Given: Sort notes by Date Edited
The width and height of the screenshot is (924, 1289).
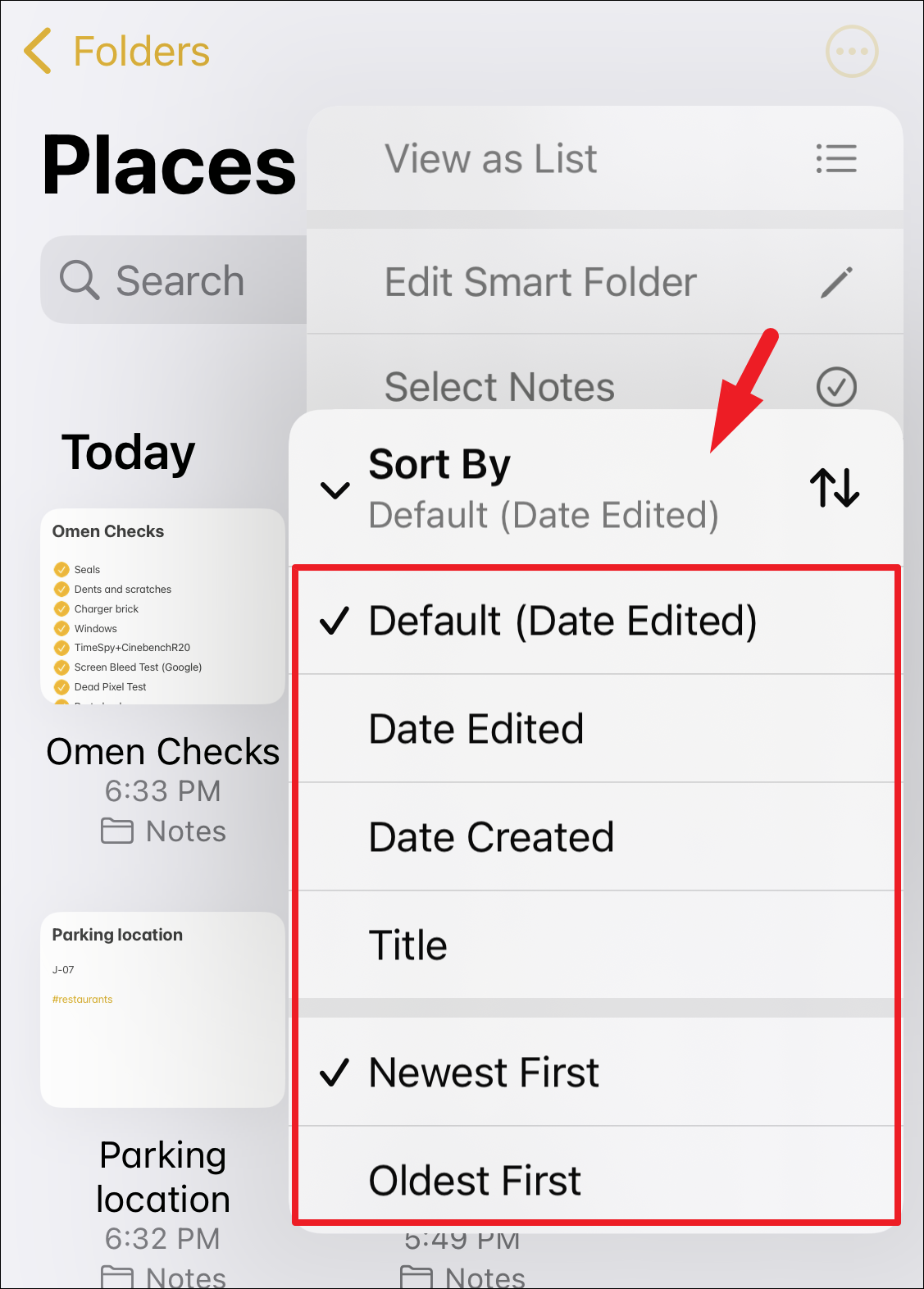Looking at the screenshot, I should (596, 729).
